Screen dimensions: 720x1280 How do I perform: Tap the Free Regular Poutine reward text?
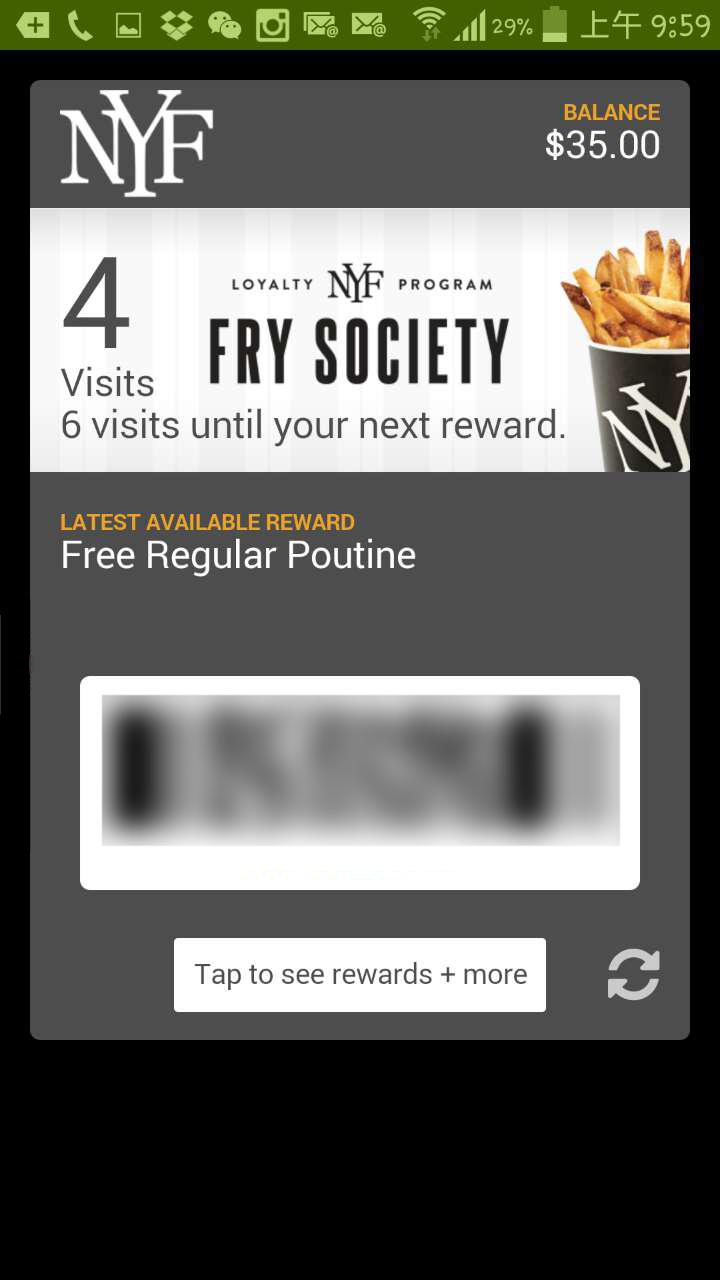[238, 555]
